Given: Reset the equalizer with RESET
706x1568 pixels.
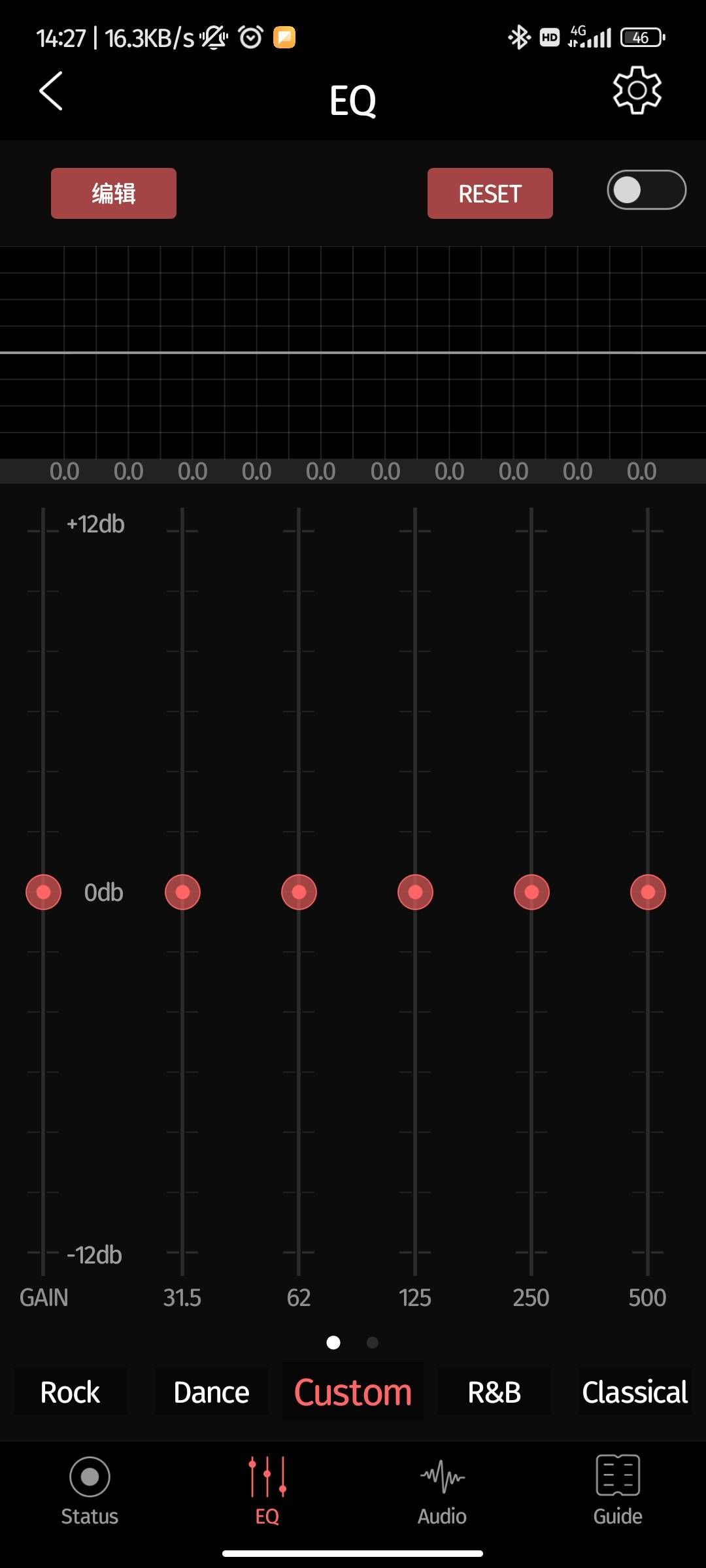Looking at the screenshot, I should [x=490, y=193].
